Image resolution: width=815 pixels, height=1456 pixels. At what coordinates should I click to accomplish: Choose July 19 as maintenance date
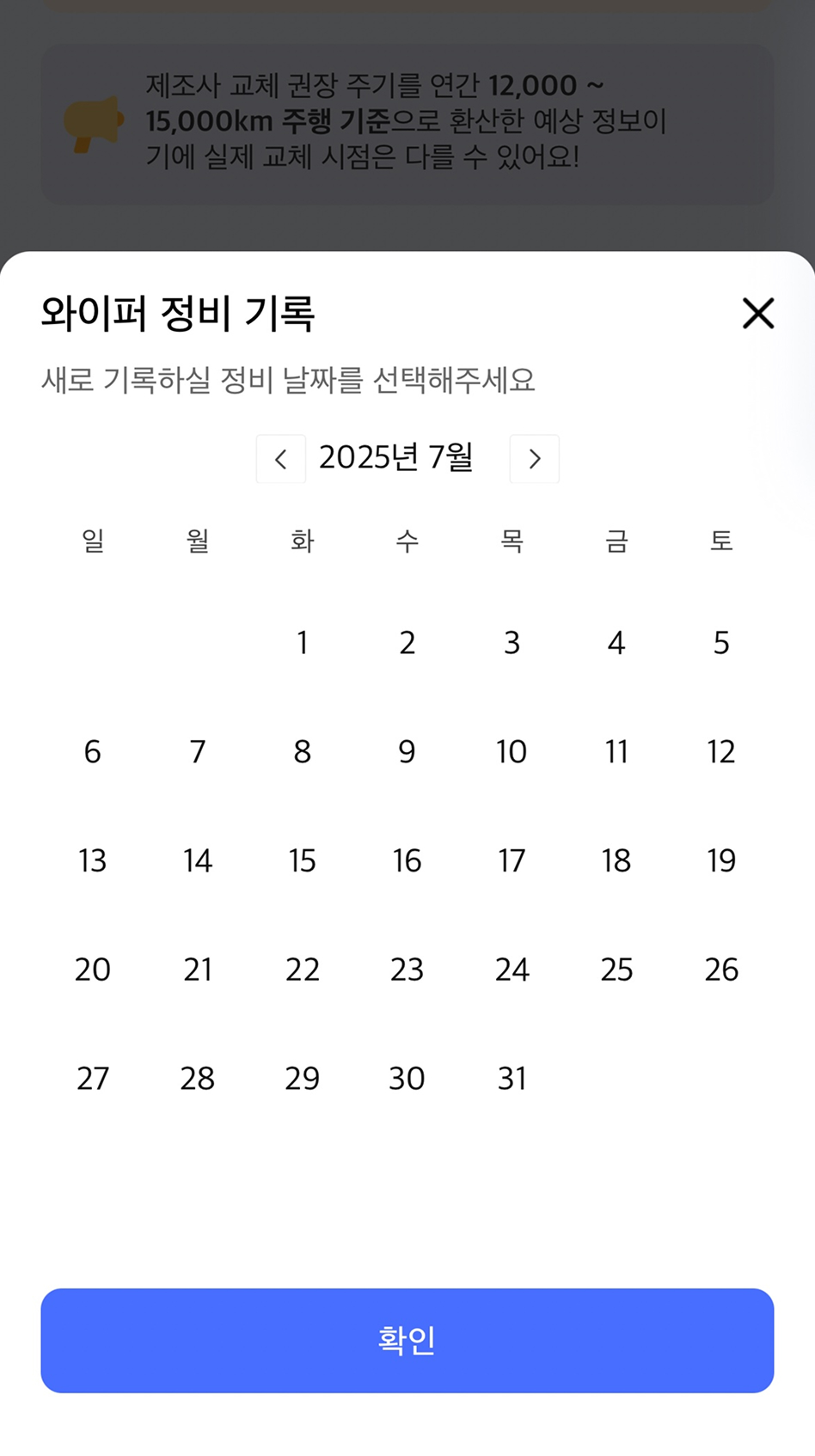(721, 860)
